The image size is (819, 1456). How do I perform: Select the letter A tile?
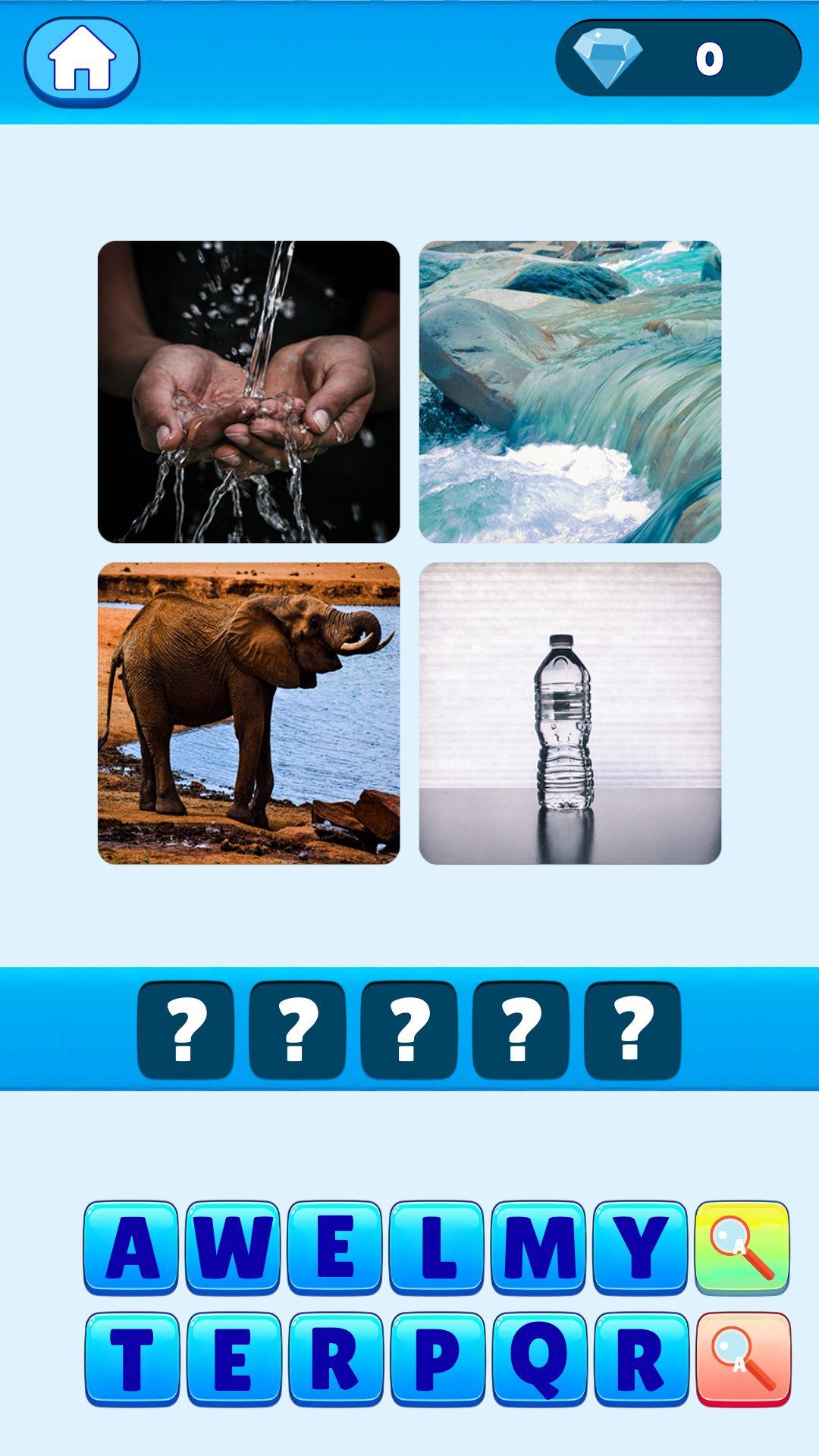point(131,1247)
